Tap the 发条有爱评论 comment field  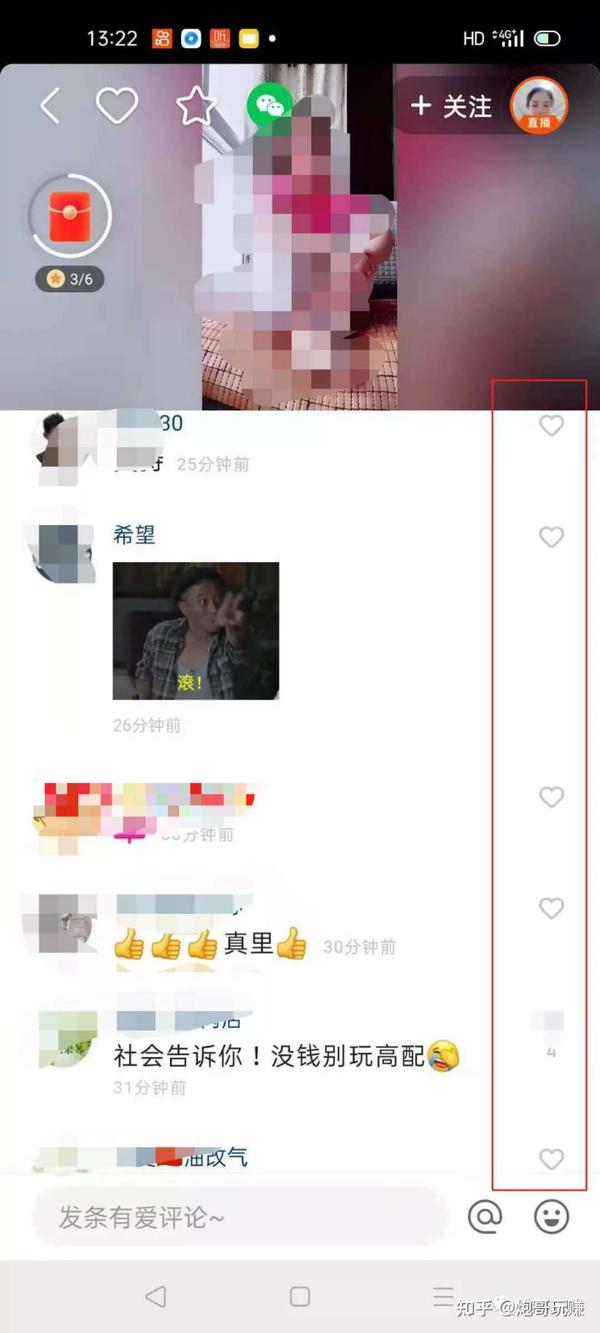tap(240, 1217)
